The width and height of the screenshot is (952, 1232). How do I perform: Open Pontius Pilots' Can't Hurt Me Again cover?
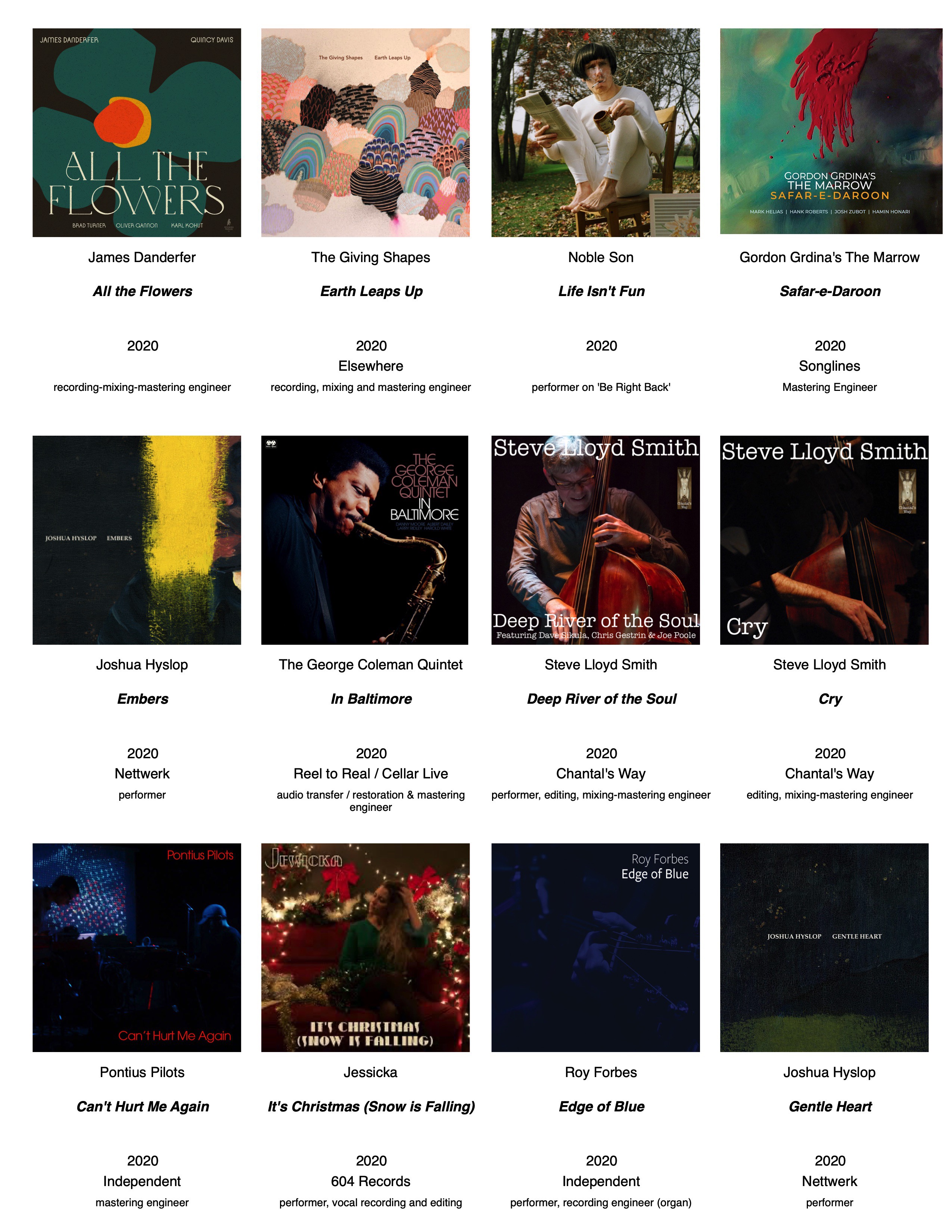[x=137, y=947]
